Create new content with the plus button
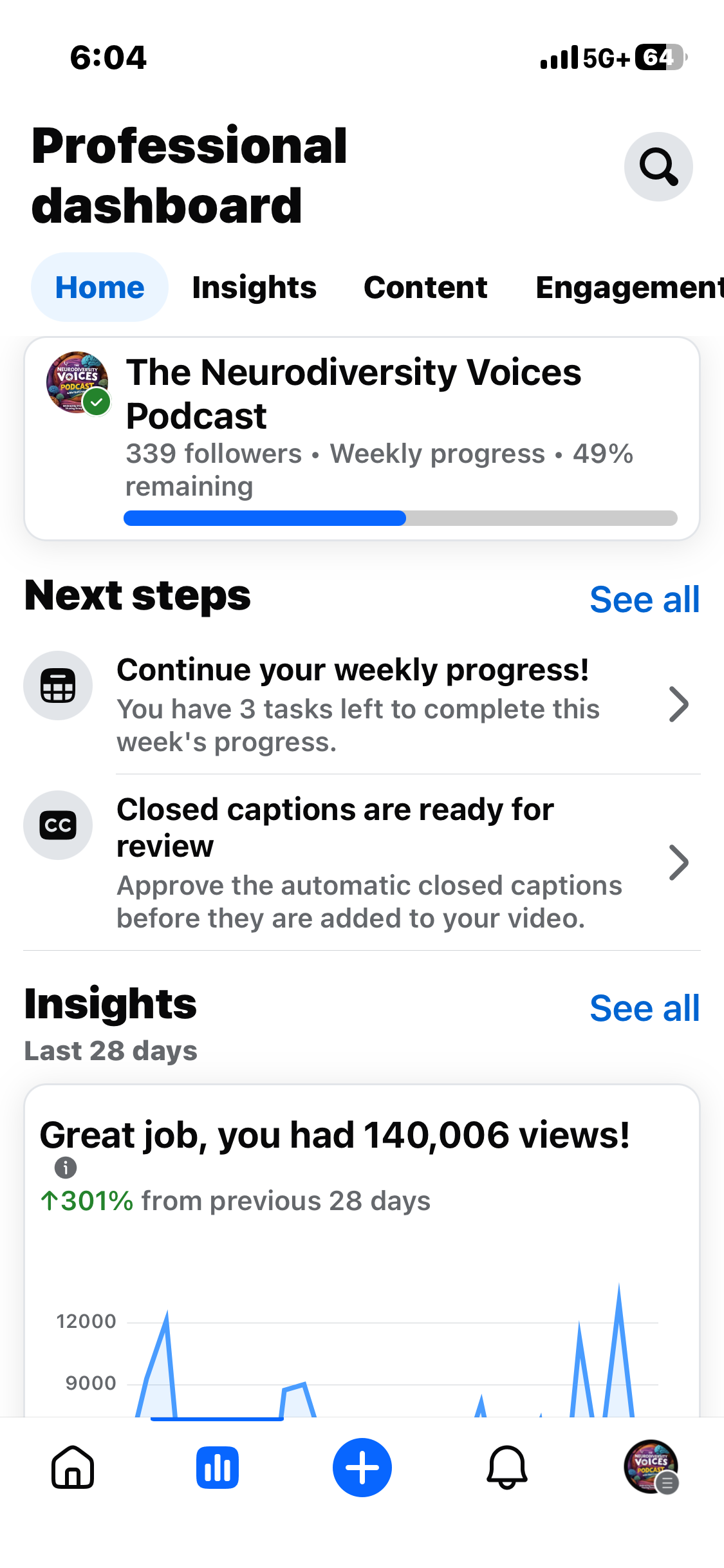724x1568 pixels. [x=362, y=1468]
